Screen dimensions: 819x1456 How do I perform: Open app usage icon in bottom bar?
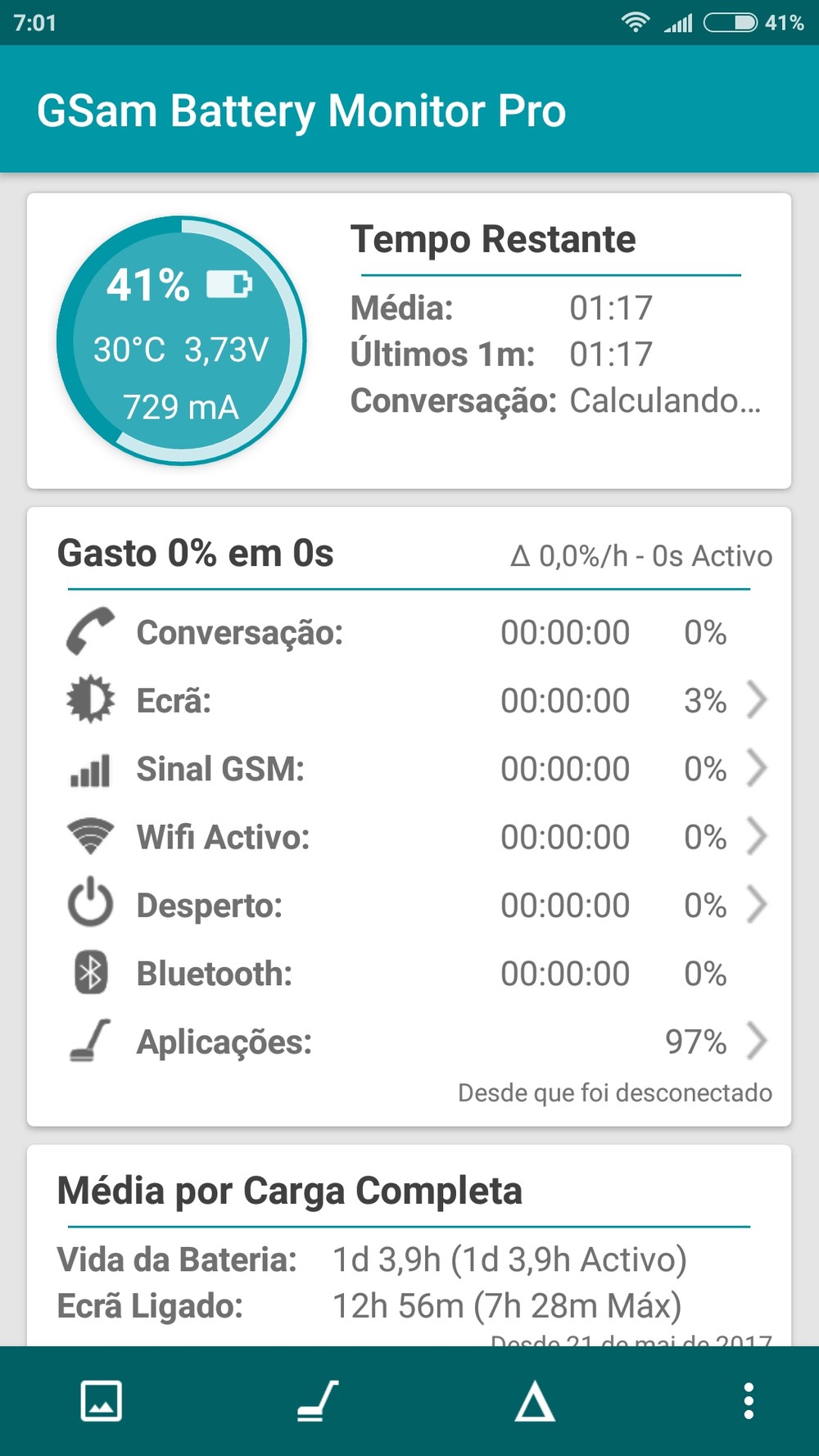click(x=318, y=1401)
